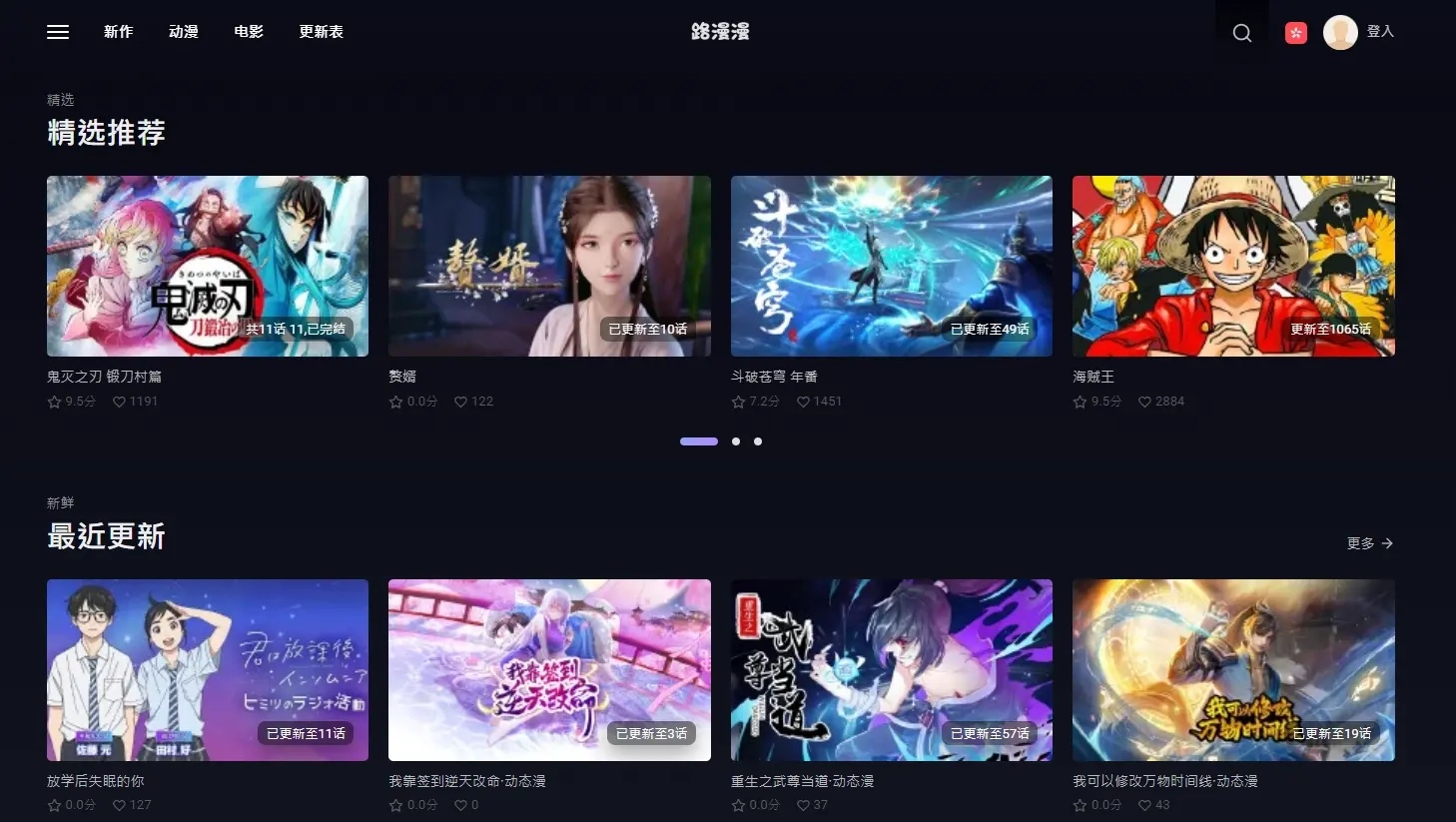
Task: Select 重生之武尊当道·动态漫
Action: pyautogui.click(x=891, y=670)
